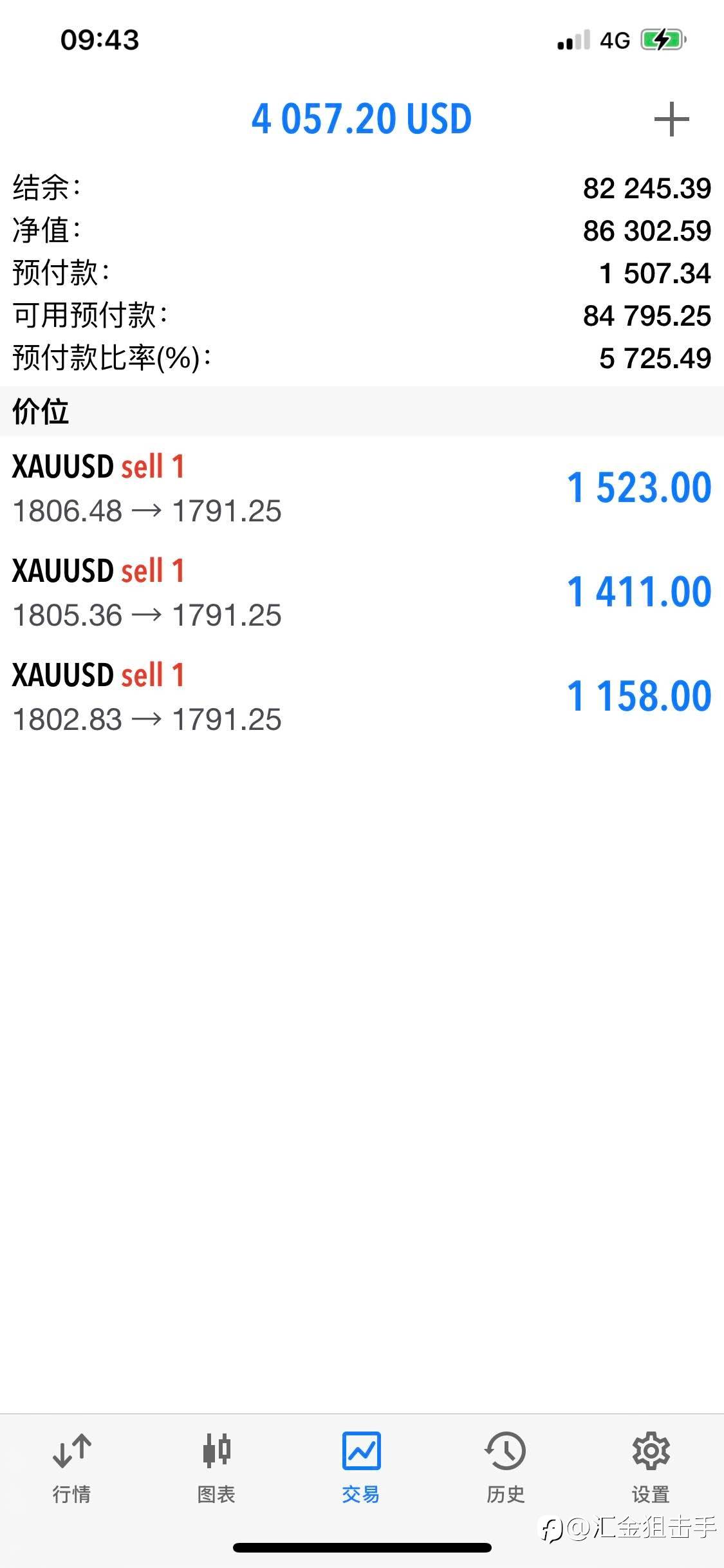Switch to the 图表 tab
This screenshot has width=724, height=1568.
click(216, 1468)
